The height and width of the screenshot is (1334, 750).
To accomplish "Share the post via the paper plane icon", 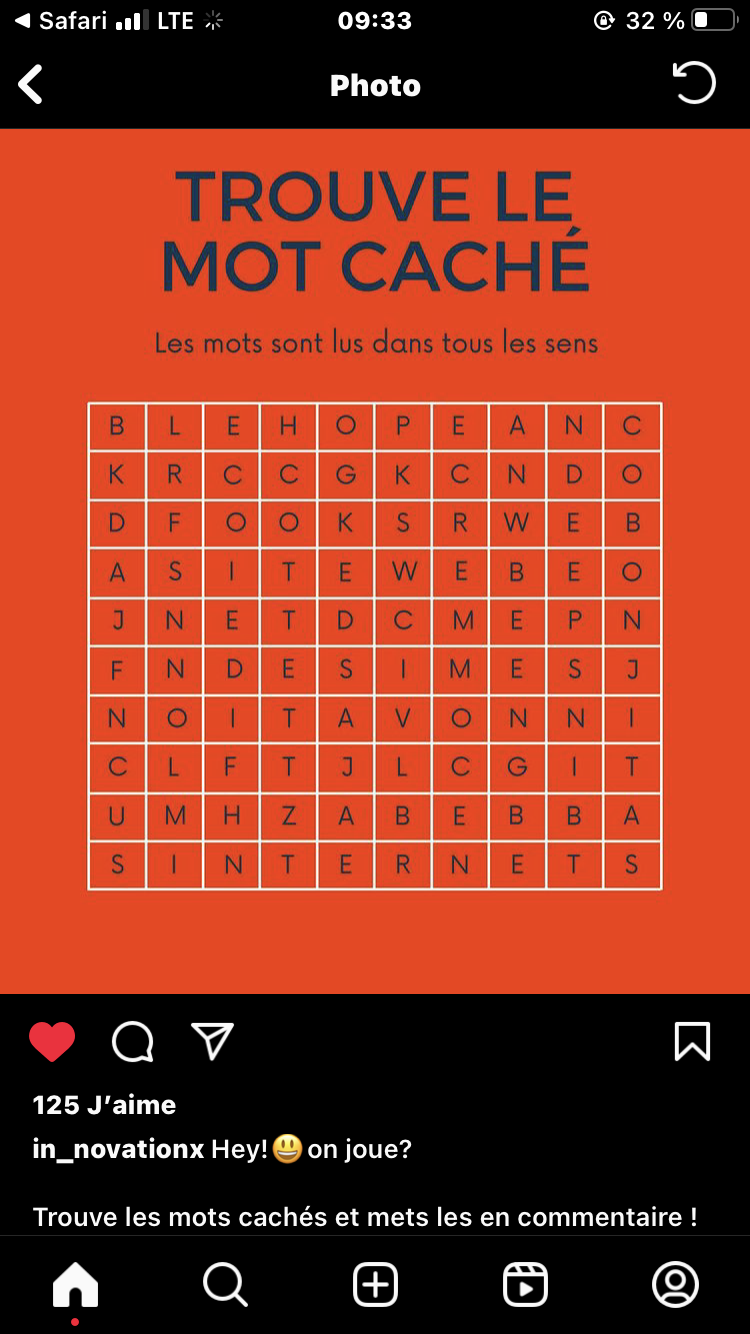I will pyautogui.click(x=212, y=1041).
